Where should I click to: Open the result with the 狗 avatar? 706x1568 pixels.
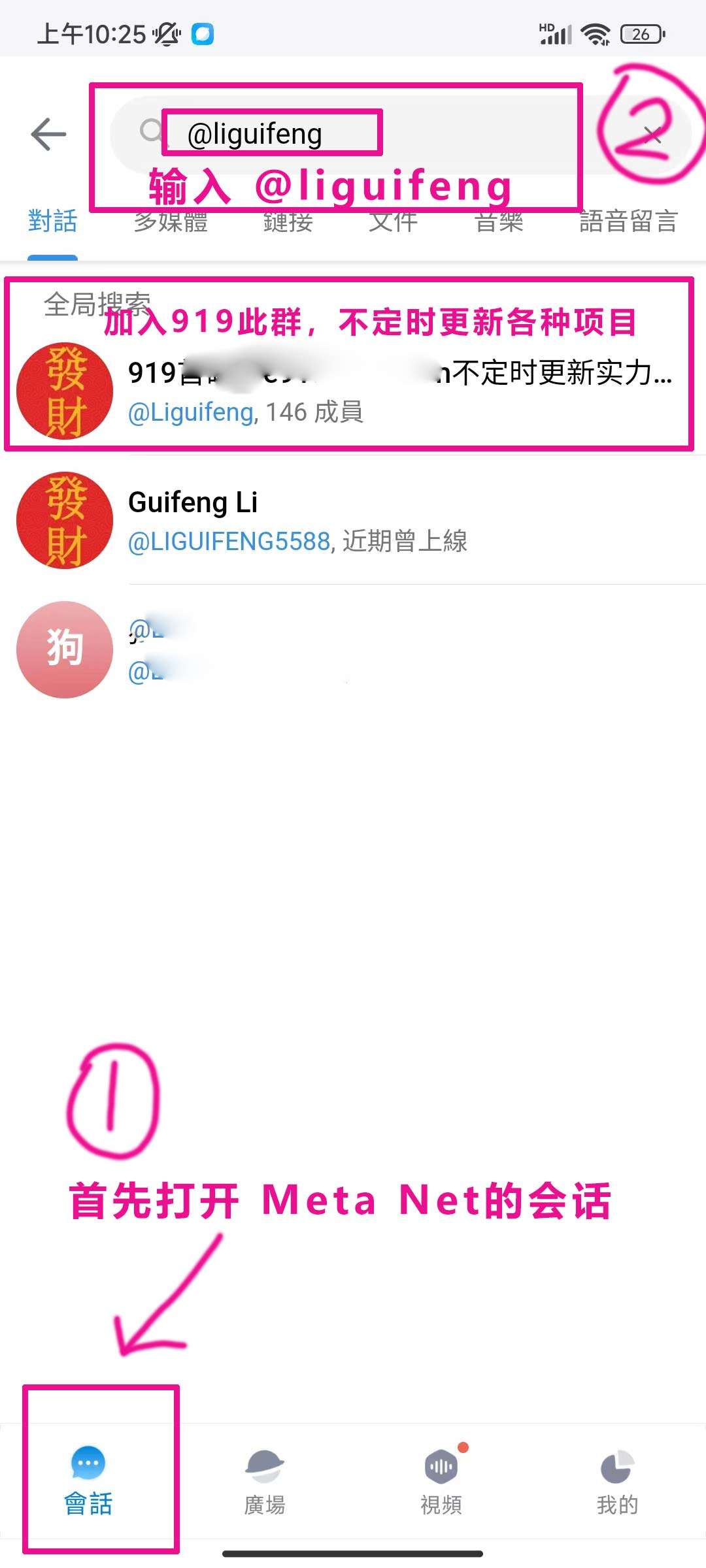(x=353, y=650)
